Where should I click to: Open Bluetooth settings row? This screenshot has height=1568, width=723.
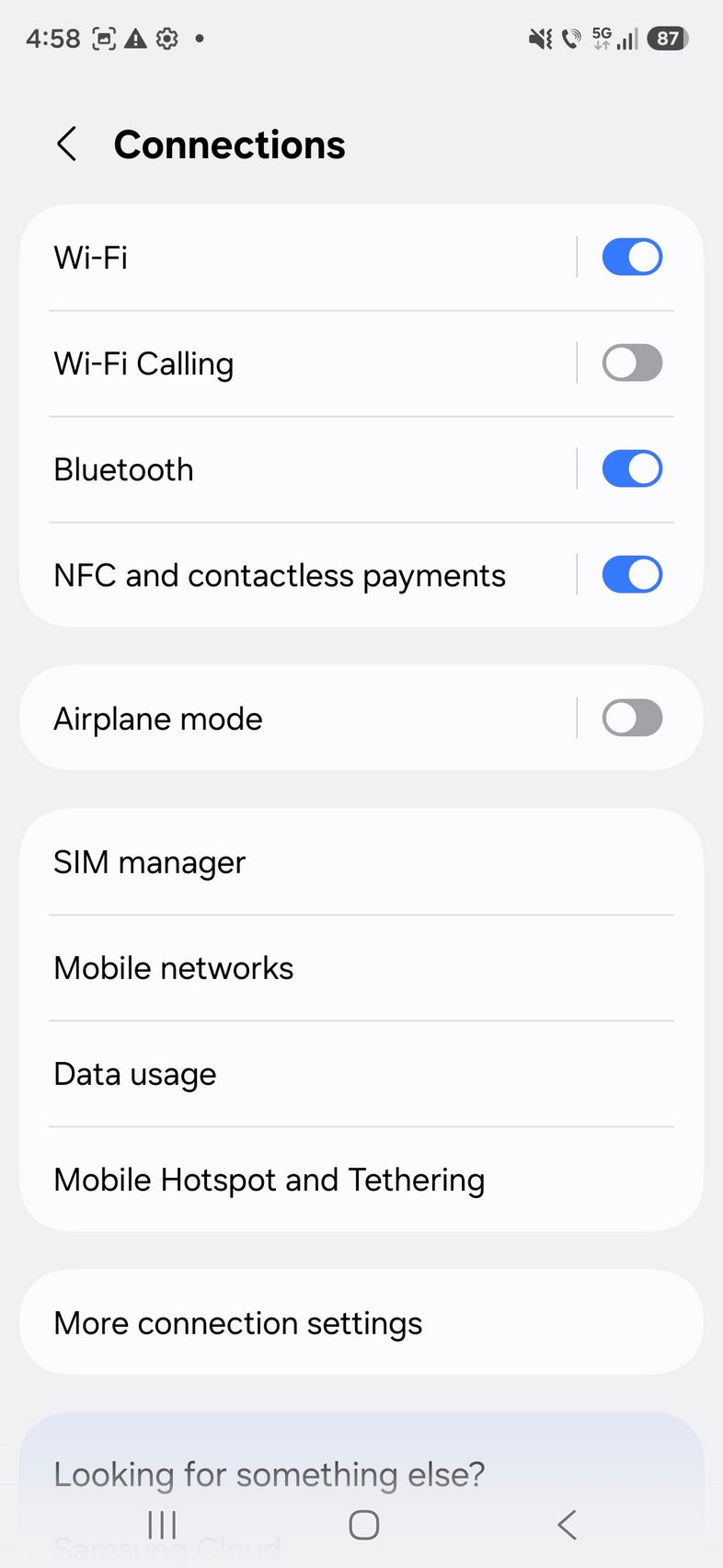coord(276,469)
